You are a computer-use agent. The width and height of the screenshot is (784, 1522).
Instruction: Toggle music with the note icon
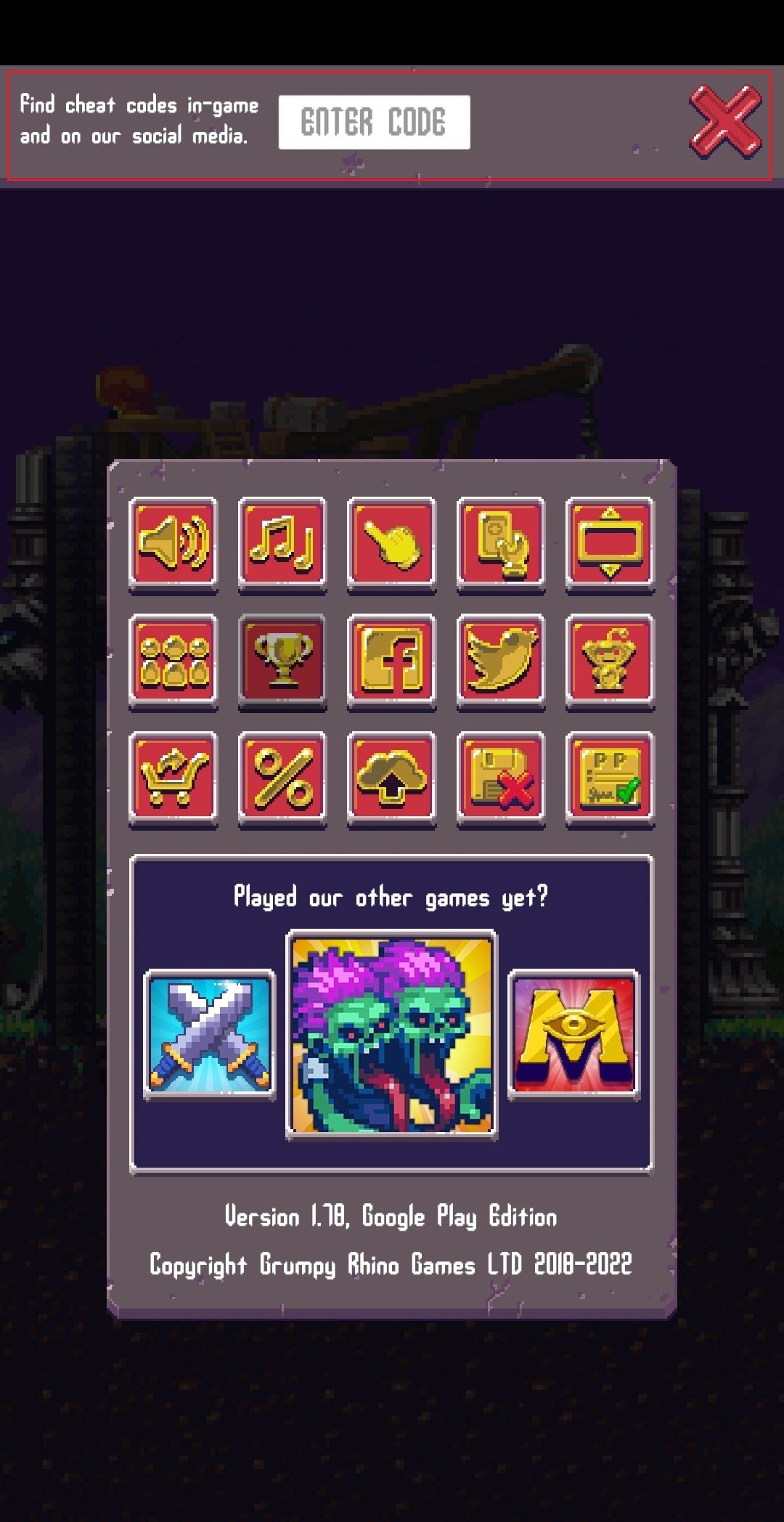(282, 545)
